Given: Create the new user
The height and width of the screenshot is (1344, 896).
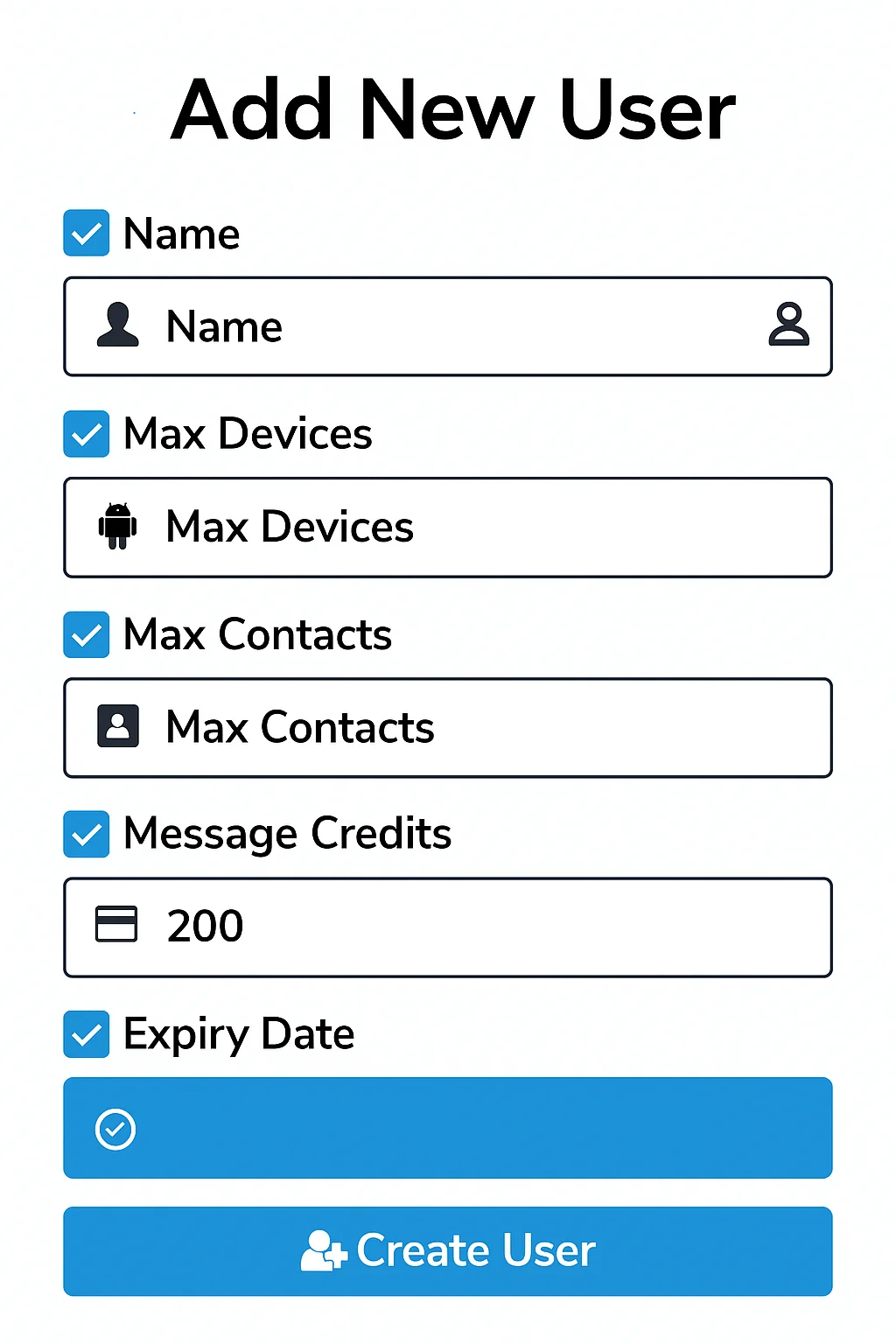Looking at the screenshot, I should 447,1250.
